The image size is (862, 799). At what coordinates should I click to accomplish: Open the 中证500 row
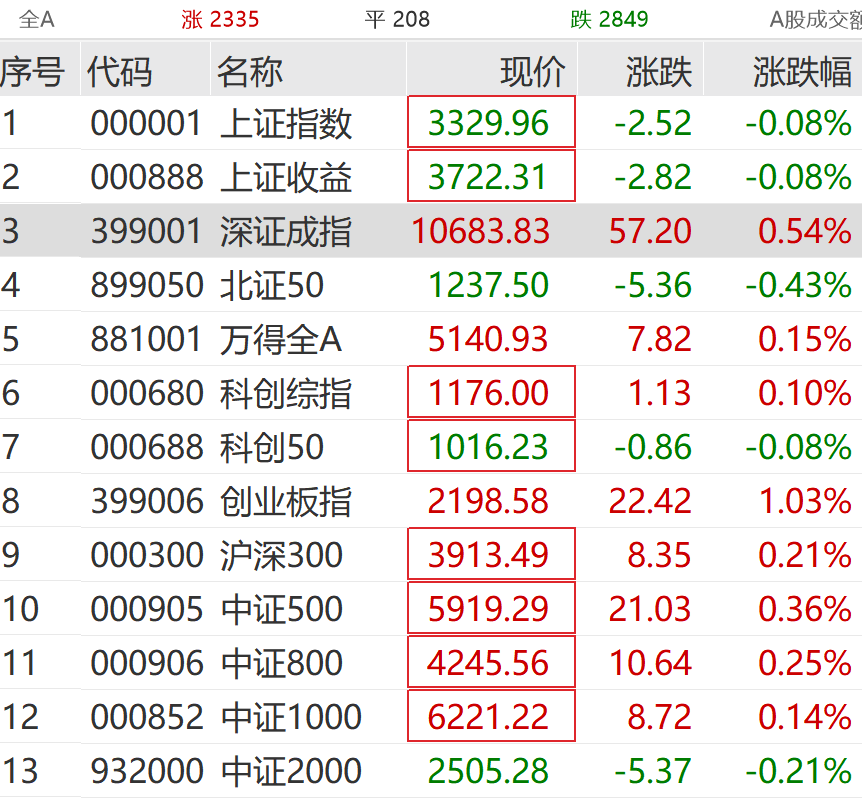(281, 609)
